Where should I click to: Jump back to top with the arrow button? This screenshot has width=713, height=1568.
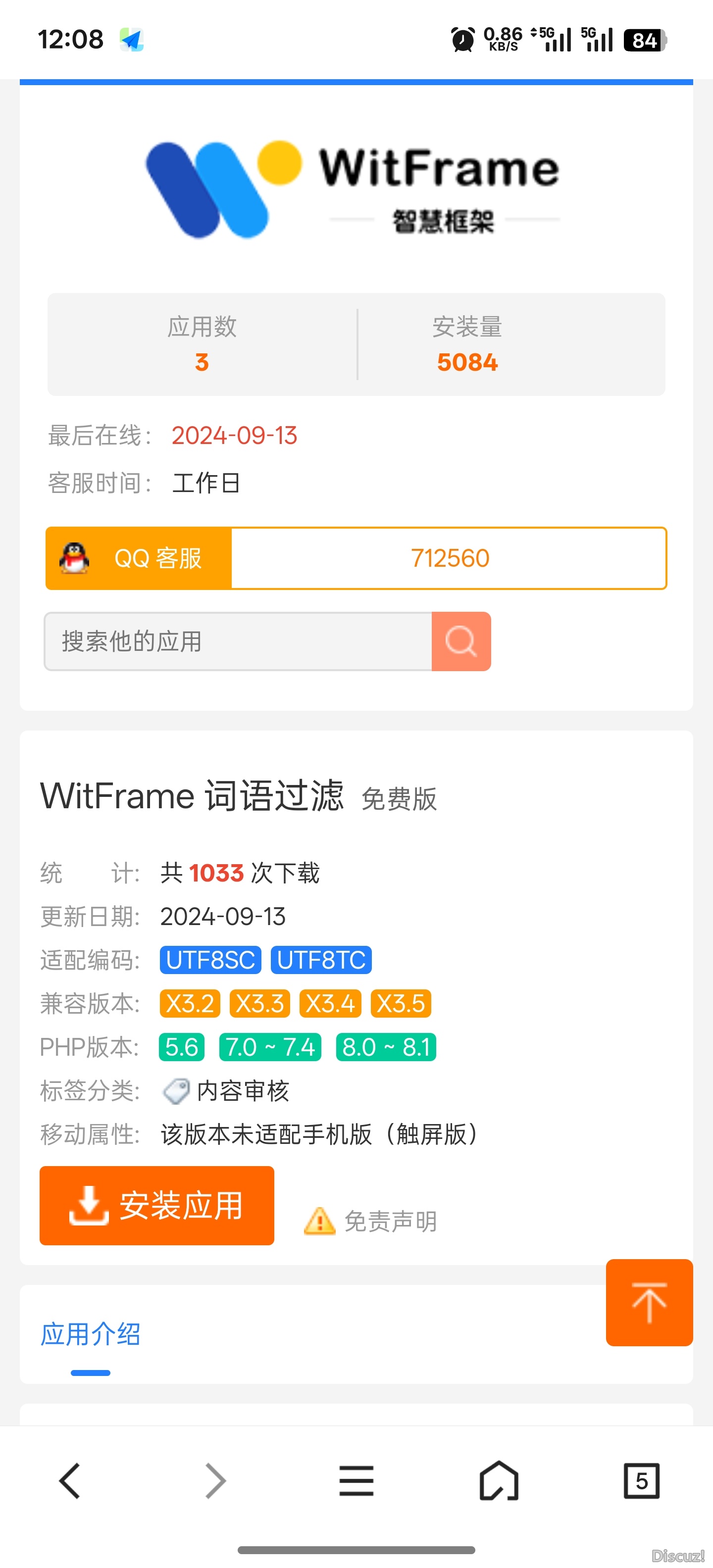[649, 1303]
